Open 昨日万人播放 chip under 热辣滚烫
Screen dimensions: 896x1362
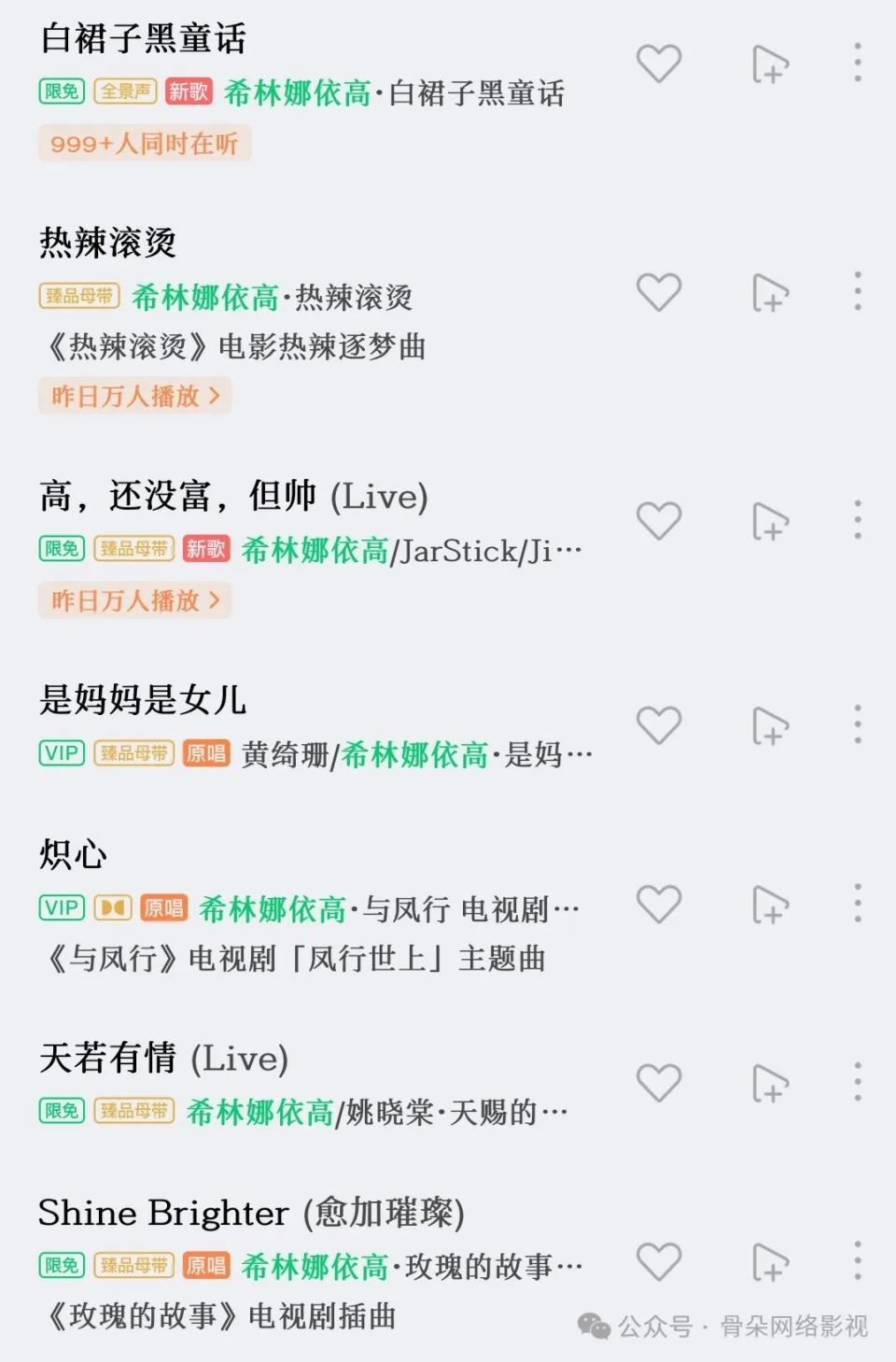point(135,396)
